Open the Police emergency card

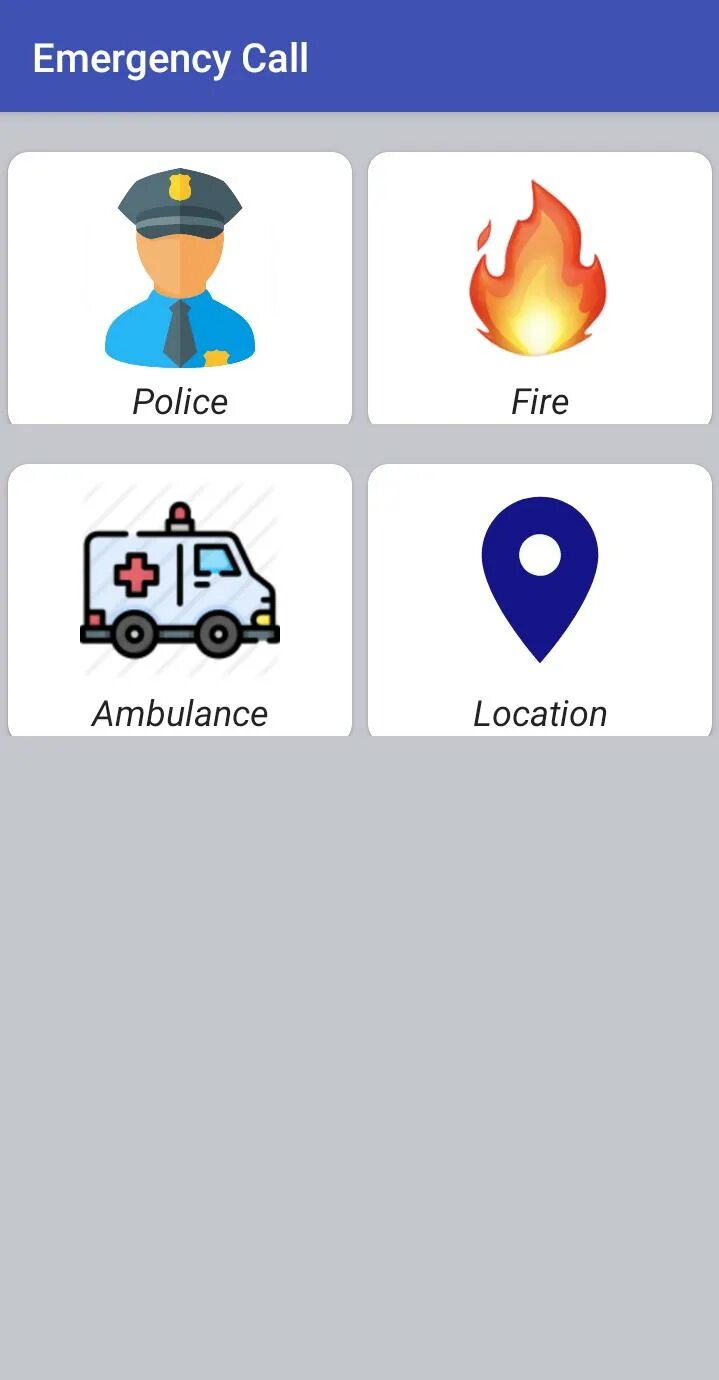tap(180, 289)
